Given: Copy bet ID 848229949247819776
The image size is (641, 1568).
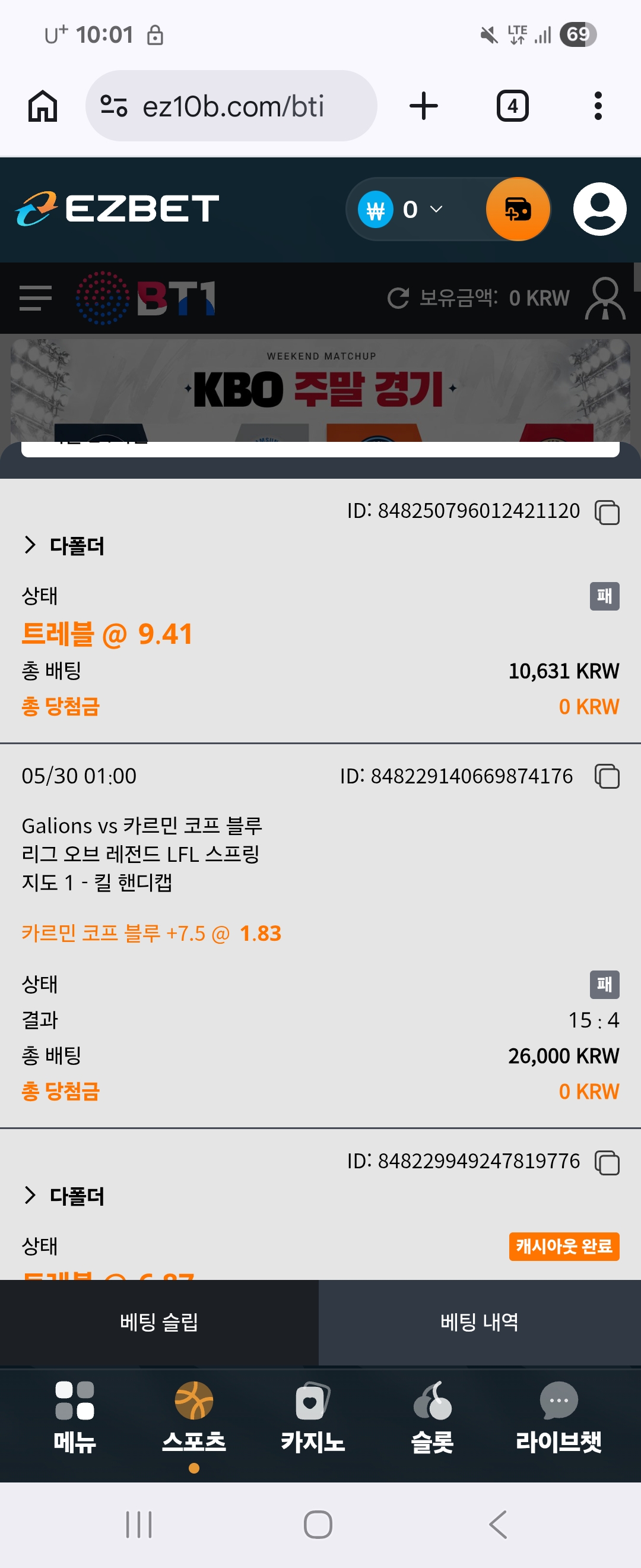Looking at the screenshot, I should coord(607,1162).
